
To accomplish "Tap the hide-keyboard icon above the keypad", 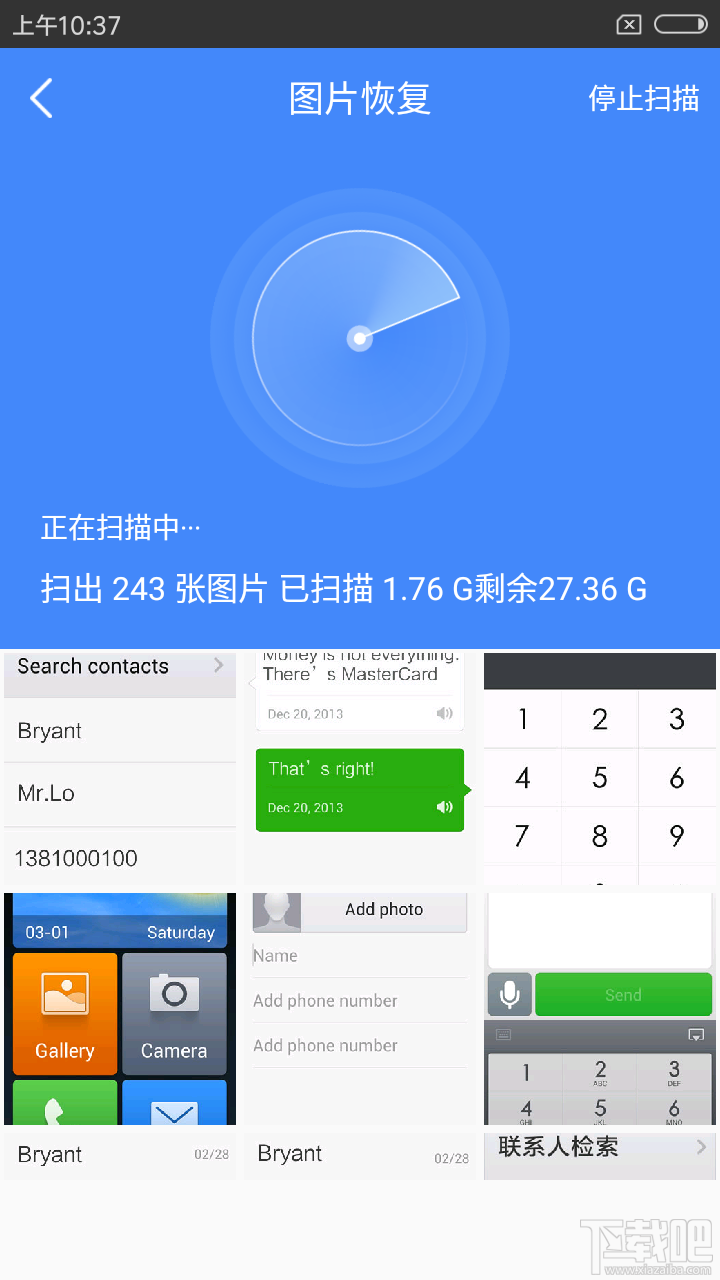I will [697, 1035].
